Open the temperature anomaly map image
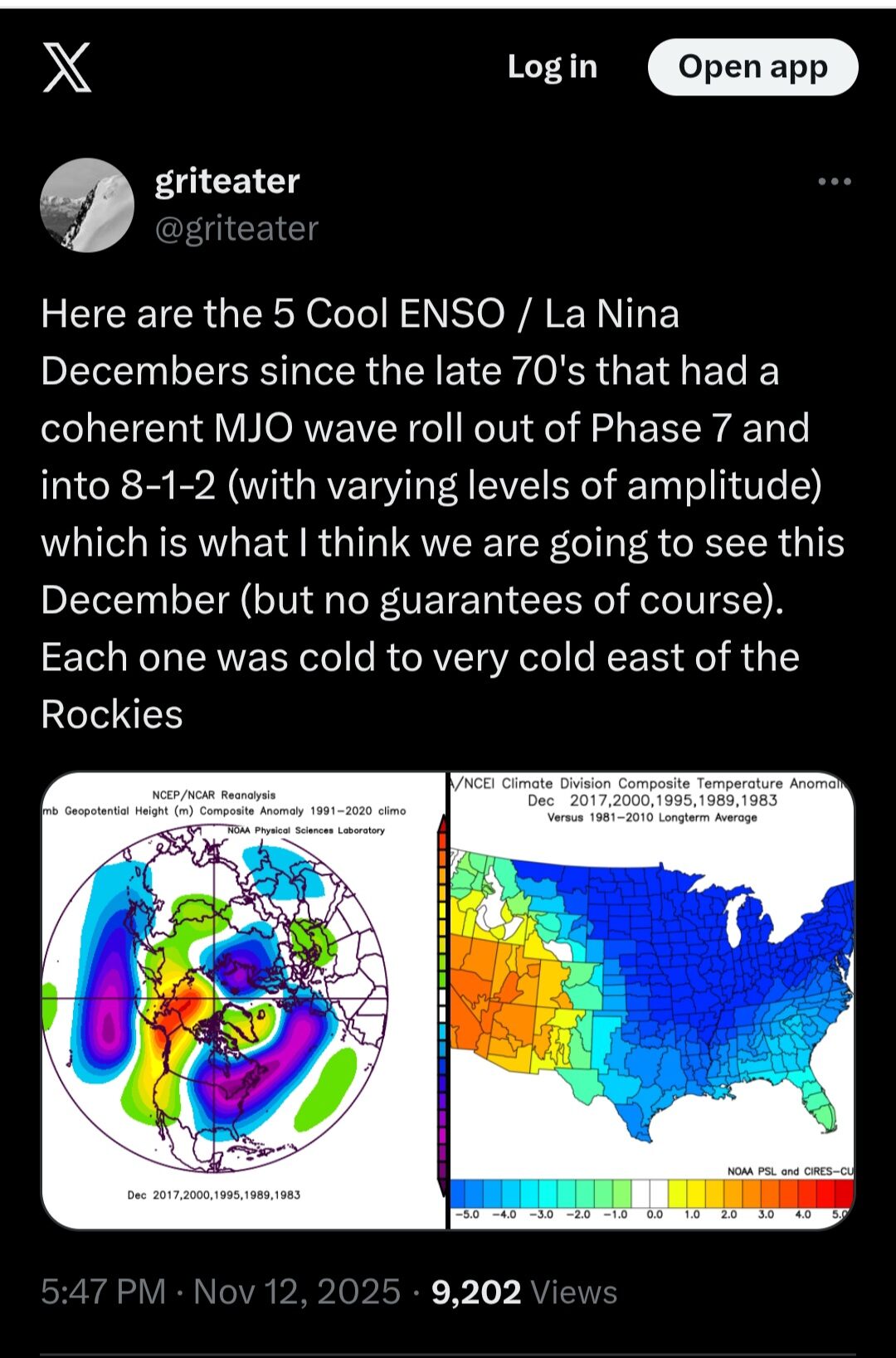896x1358 pixels. [652, 1000]
